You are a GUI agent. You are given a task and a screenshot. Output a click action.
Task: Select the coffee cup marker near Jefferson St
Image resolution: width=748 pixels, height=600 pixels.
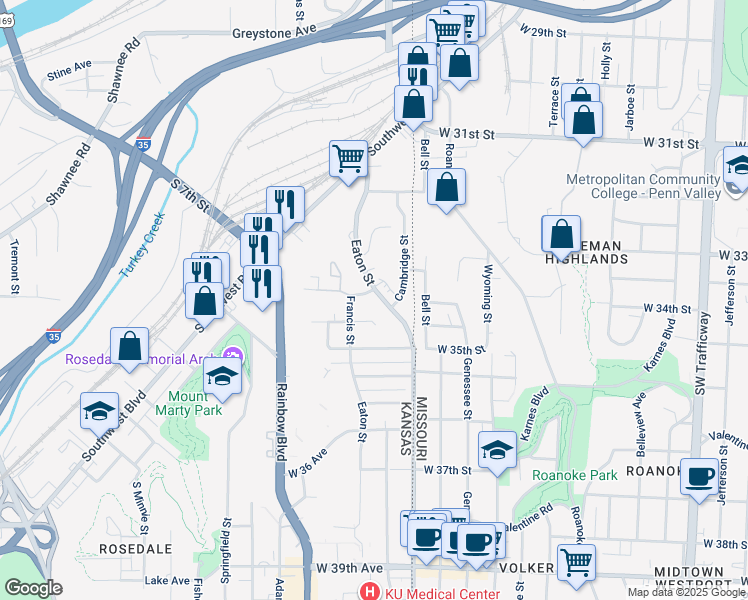point(699,475)
